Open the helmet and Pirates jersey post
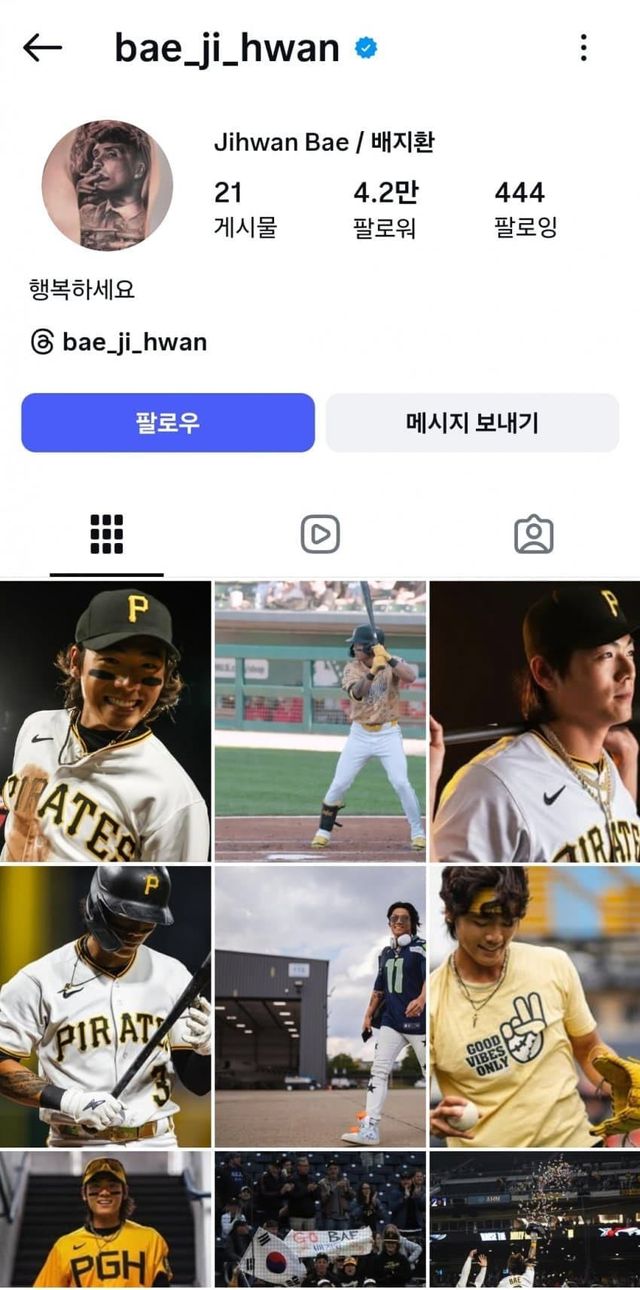The height and width of the screenshot is (1290, 640). coord(105,1006)
